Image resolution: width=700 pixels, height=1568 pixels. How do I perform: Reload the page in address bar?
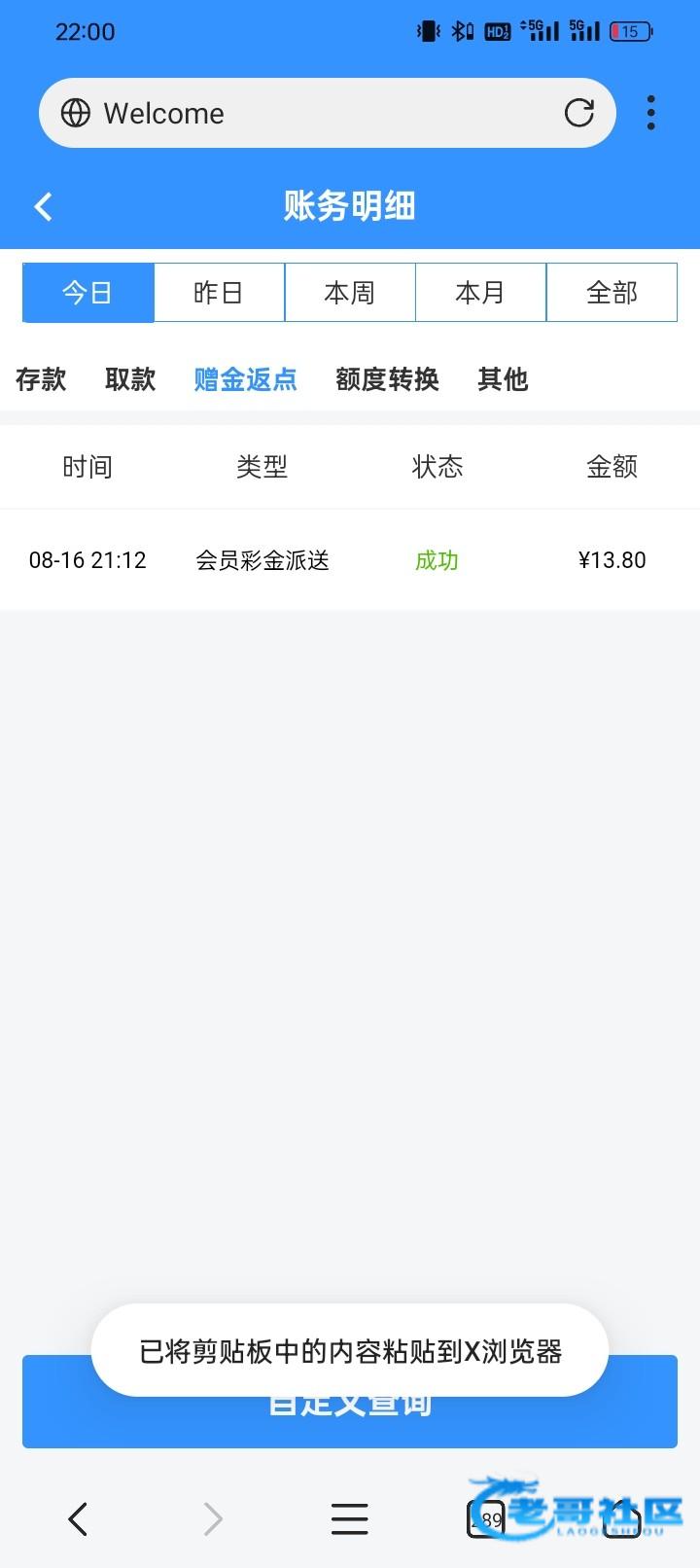tap(579, 113)
